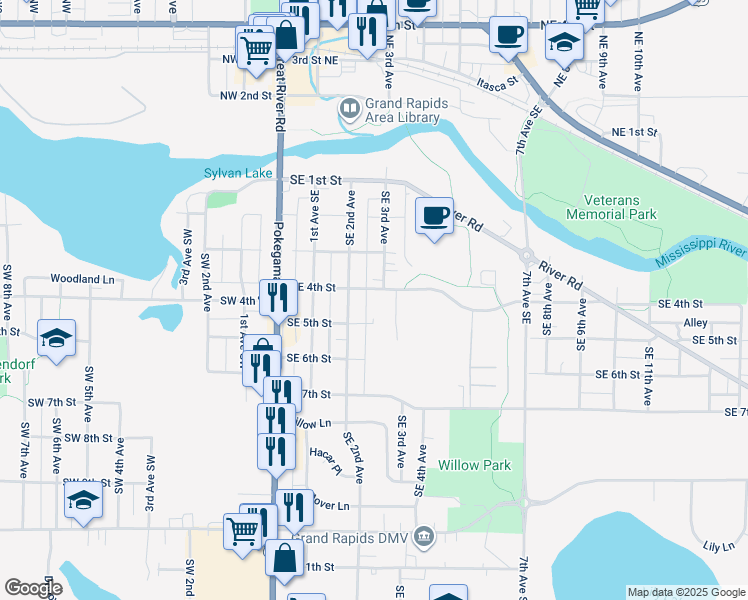Tap the restaurant marker near Clover Ln
This screenshot has height=600, width=748.
click(x=292, y=508)
